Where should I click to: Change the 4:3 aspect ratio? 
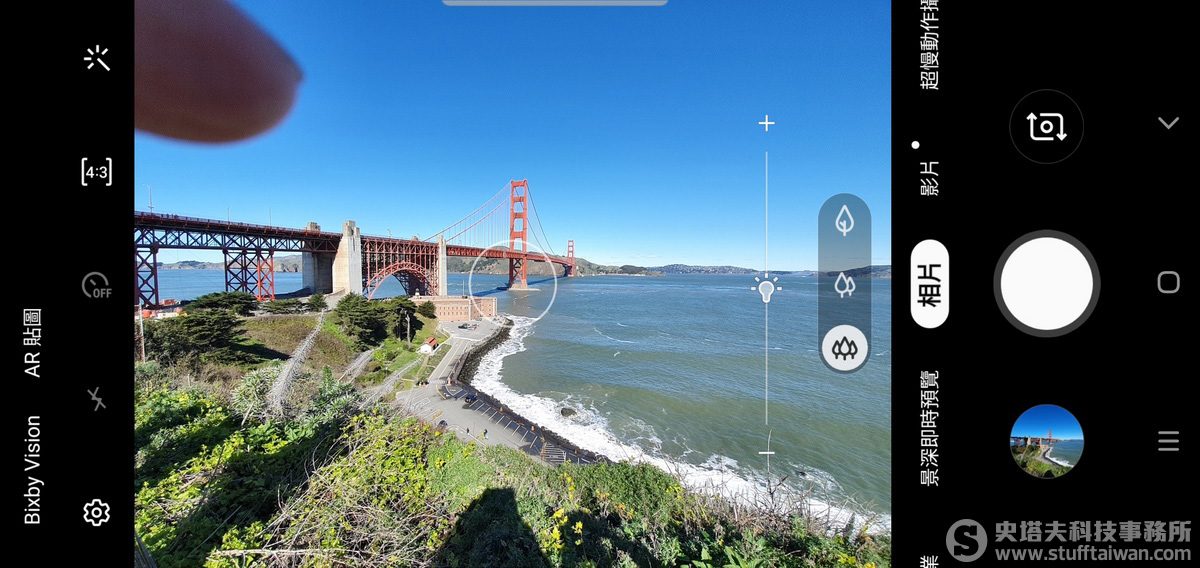coord(97,172)
